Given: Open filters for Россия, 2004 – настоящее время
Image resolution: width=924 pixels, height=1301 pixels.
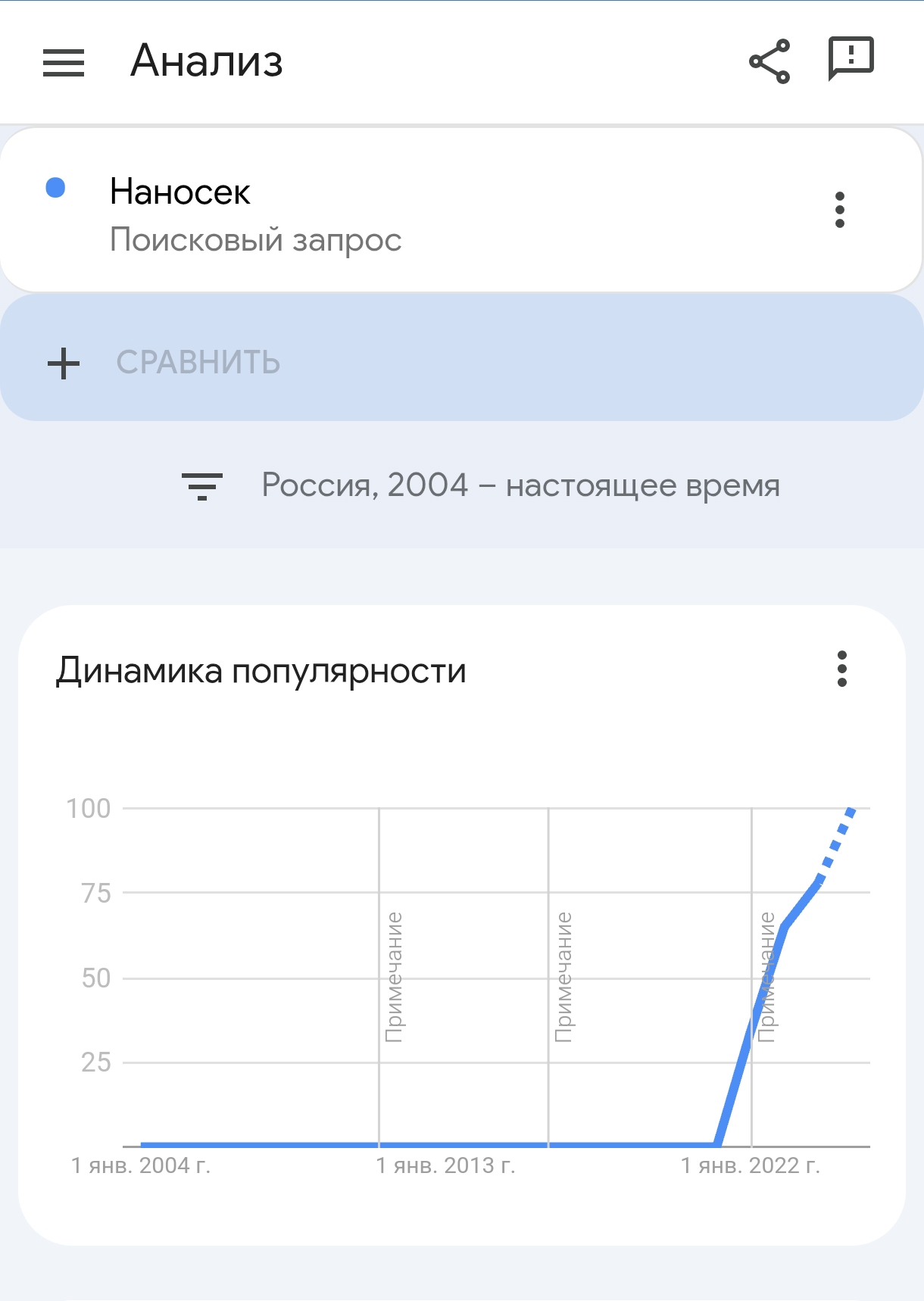Looking at the screenshot, I should pyautogui.click(x=201, y=485).
